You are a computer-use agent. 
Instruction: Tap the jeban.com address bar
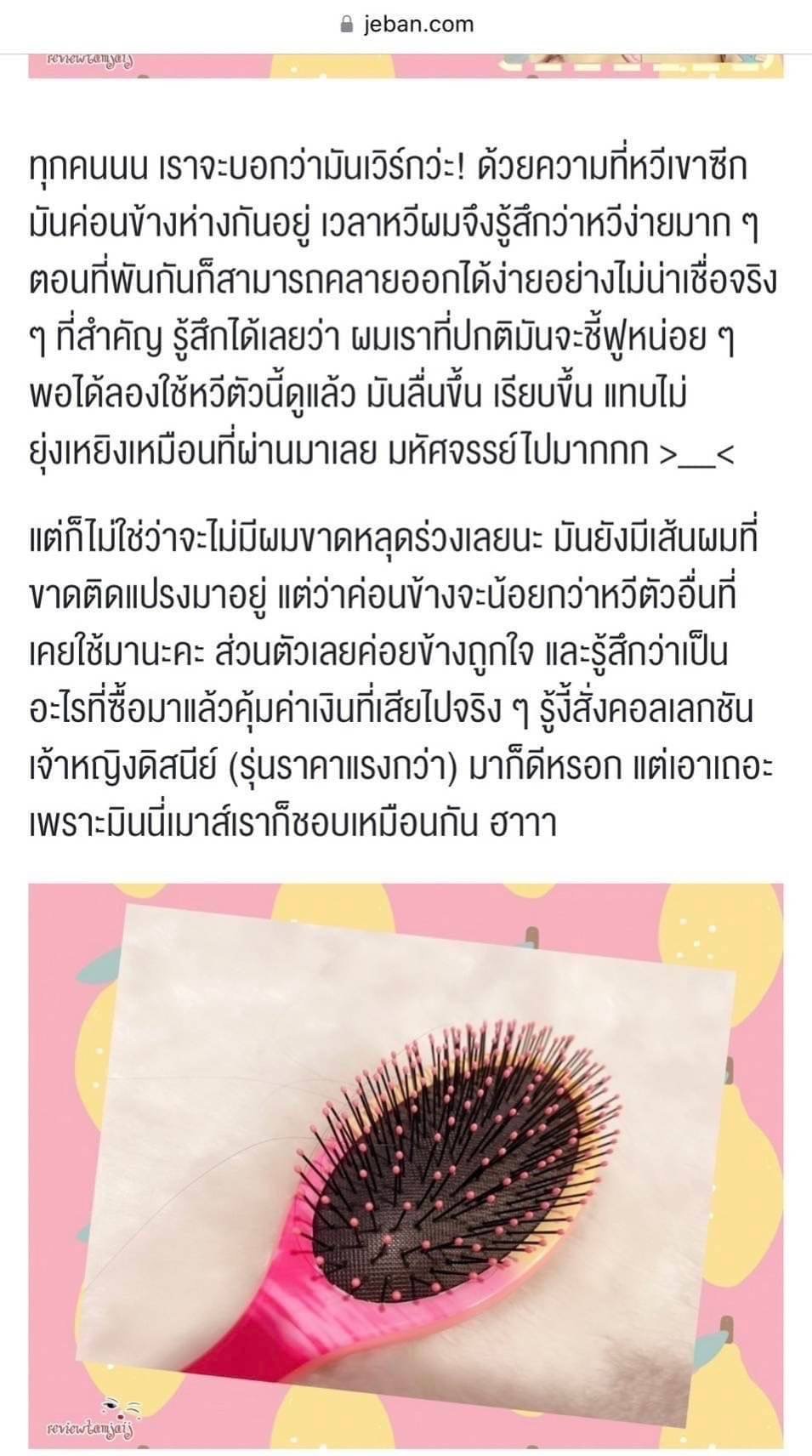(x=406, y=25)
